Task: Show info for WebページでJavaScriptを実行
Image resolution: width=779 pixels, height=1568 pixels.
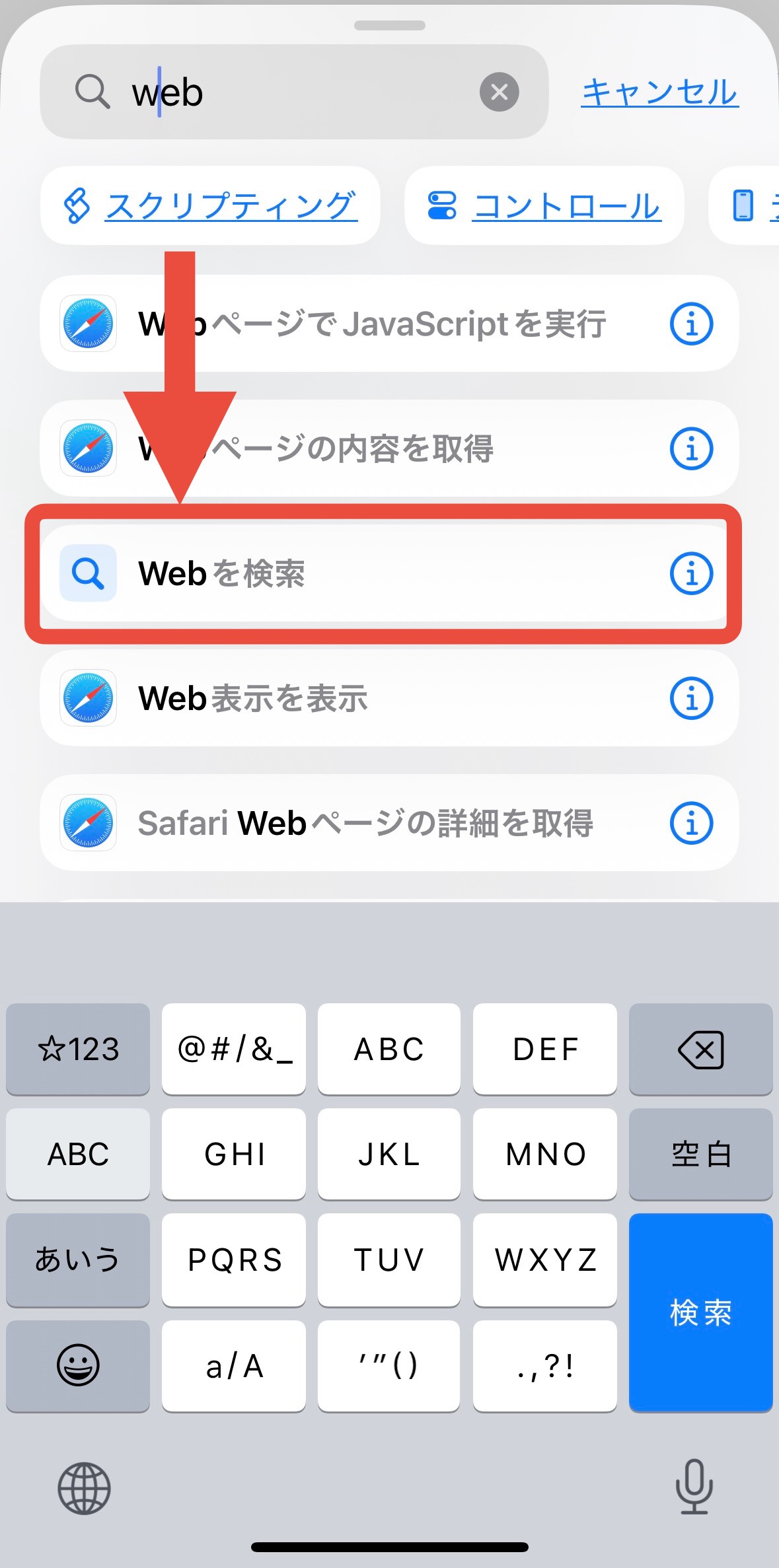Action: (x=692, y=324)
